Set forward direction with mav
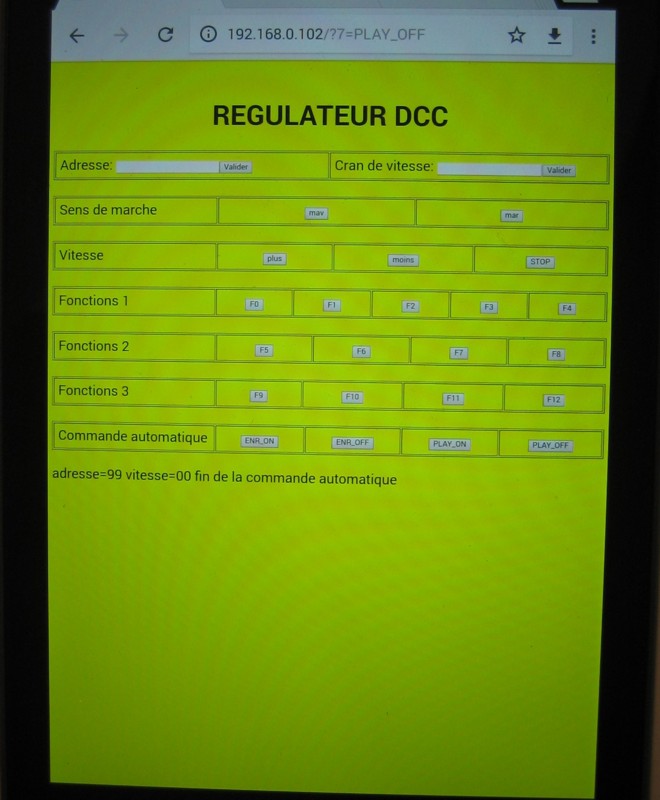Screen dimensions: 660x800 316,213
